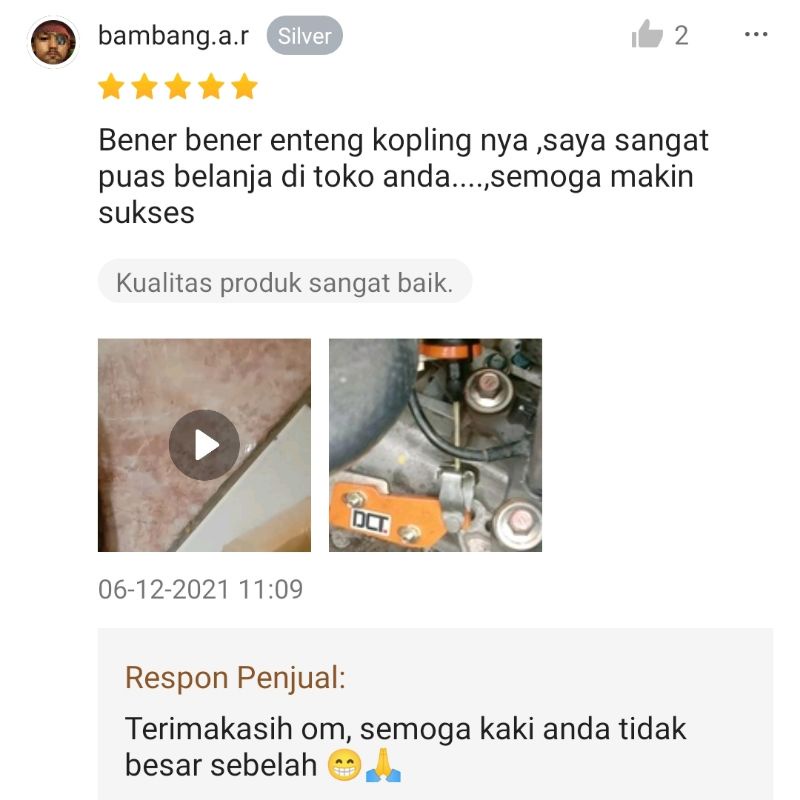Open bambang.a.r's profile avatar
This screenshot has width=800, height=800.
pos(53,41)
